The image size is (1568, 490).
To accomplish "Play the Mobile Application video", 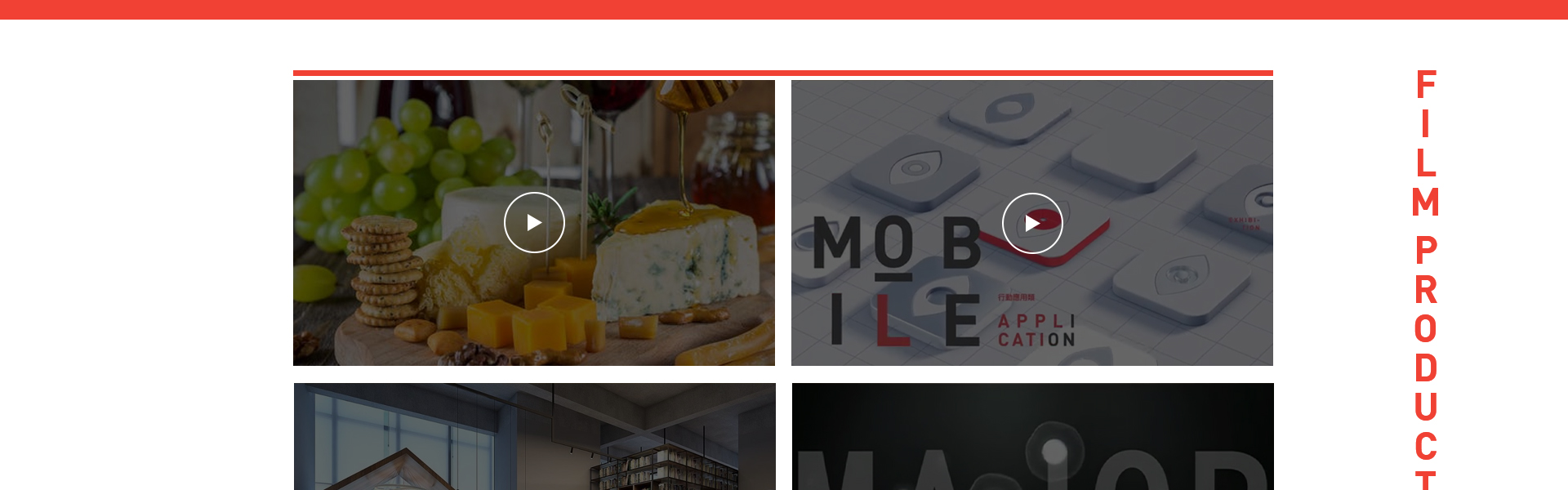I will 1032,223.
